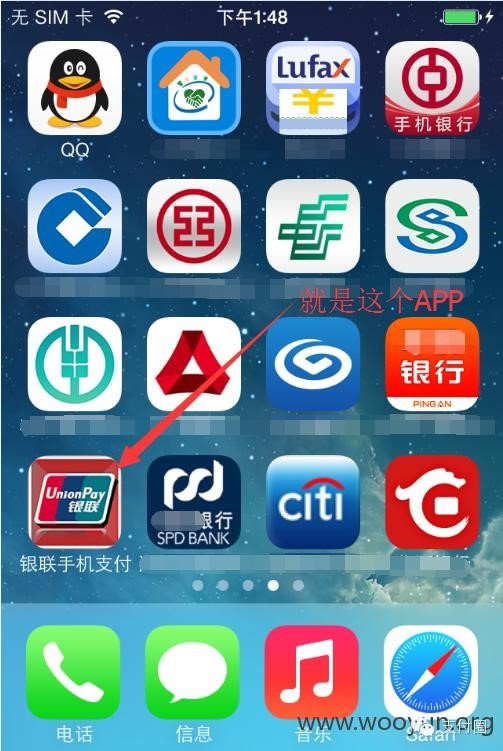Open 电话 phone in the dock

click(73, 672)
